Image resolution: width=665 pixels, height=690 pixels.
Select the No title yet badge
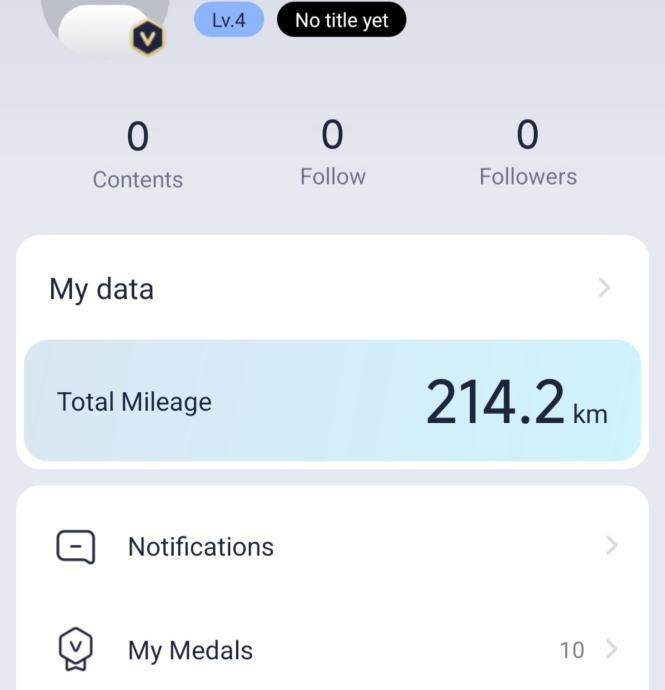[341, 20]
